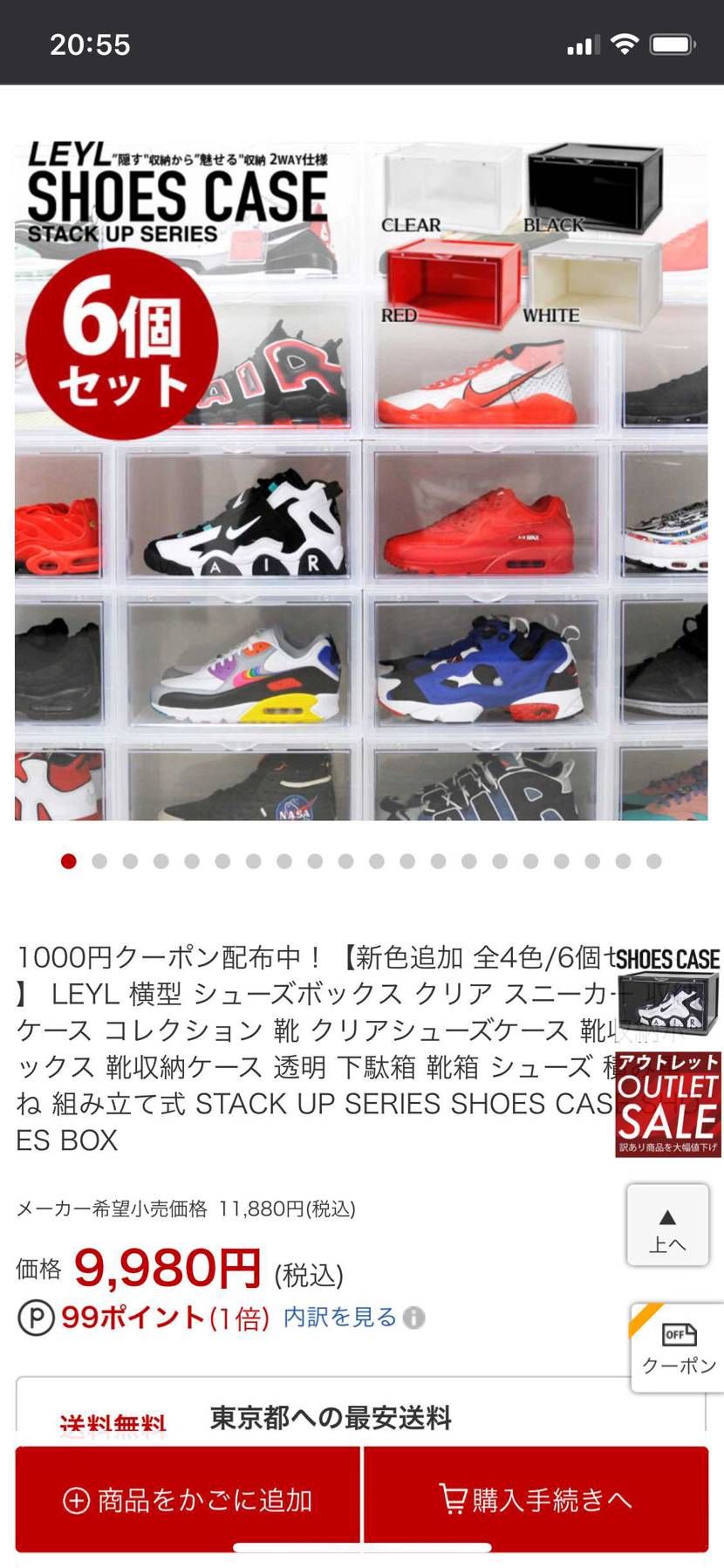Tap the cart icon on 購入手続きへ button
Image resolution: width=724 pixels, height=1568 pixels.
click(453, 1499)
